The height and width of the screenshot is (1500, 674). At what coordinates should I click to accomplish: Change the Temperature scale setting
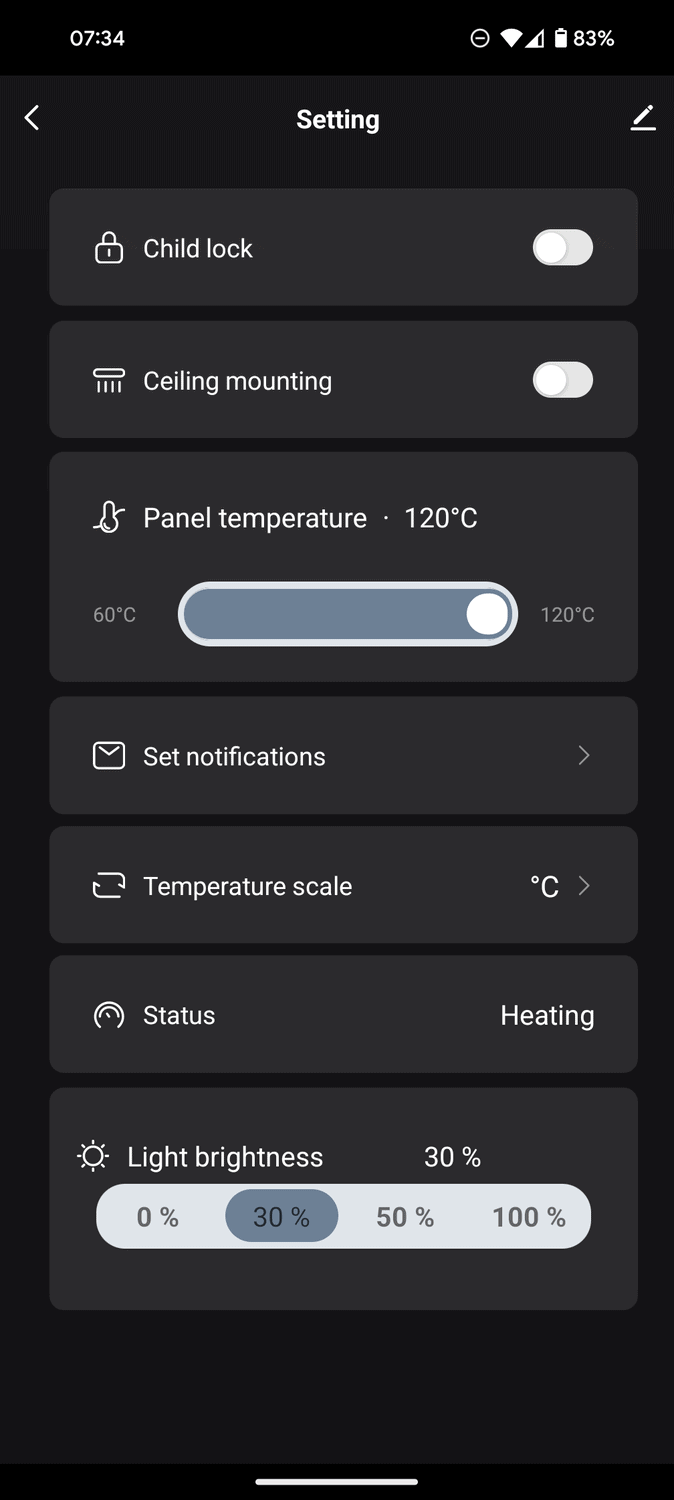343,886
